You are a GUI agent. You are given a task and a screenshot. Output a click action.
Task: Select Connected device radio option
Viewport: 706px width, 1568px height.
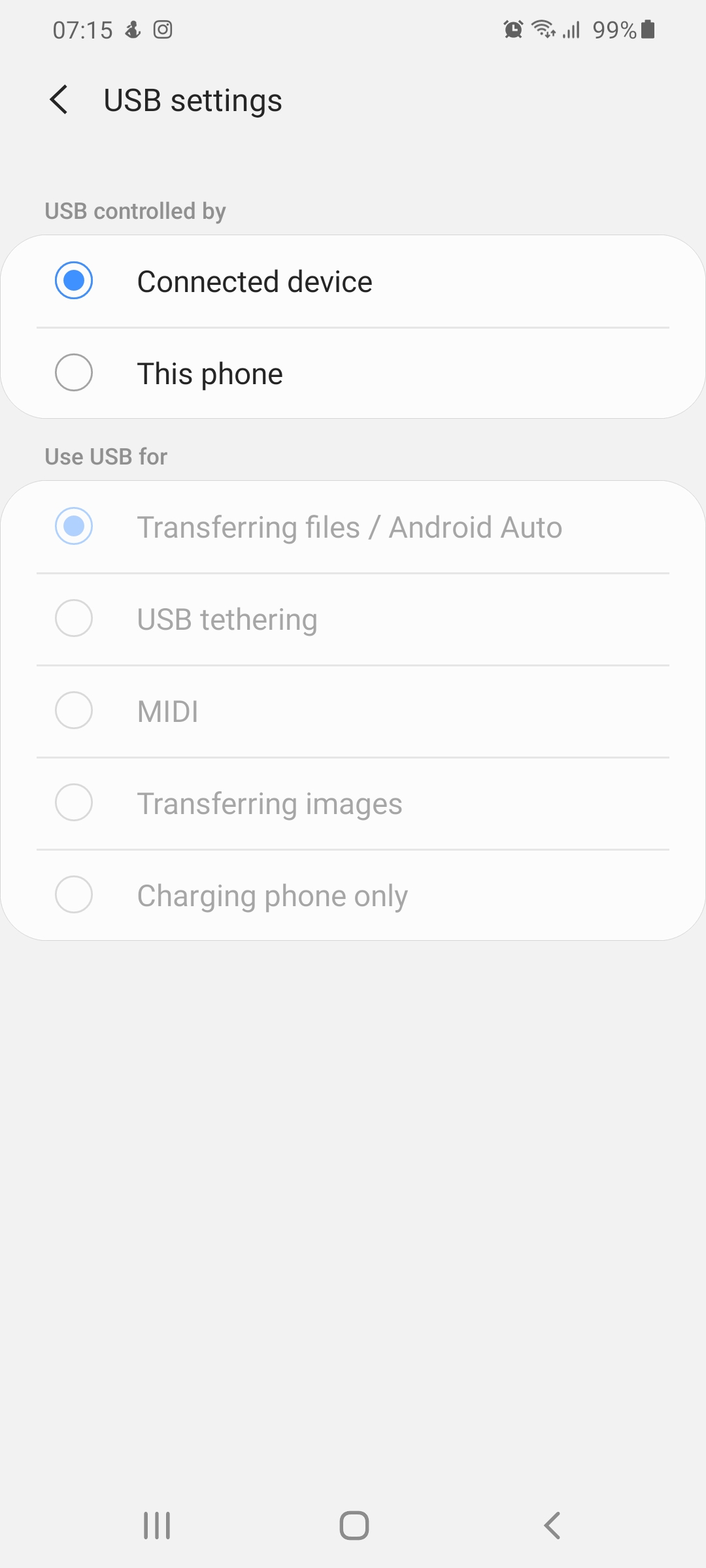click(74, 281)
